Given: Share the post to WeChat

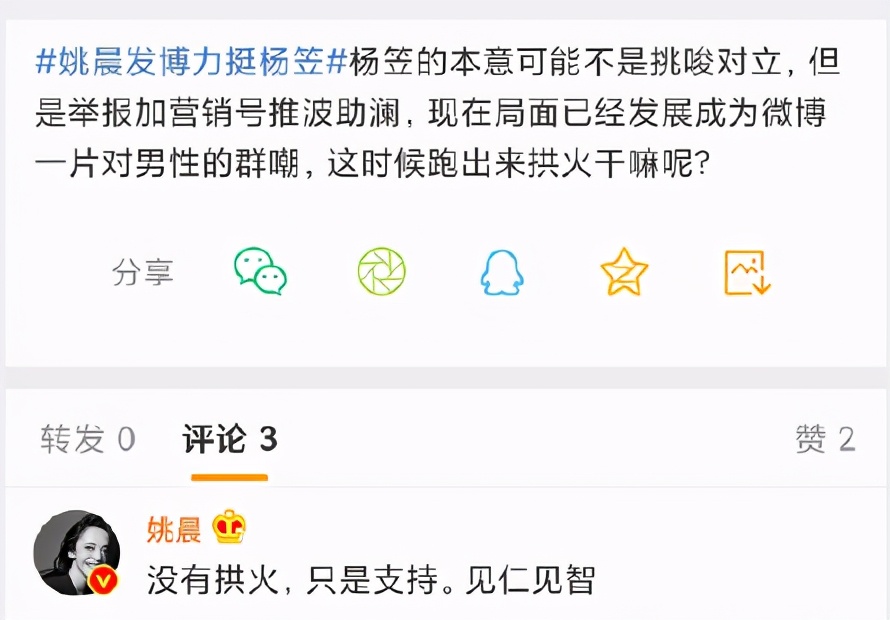Looking at the screenshot, I should (260, 272).
